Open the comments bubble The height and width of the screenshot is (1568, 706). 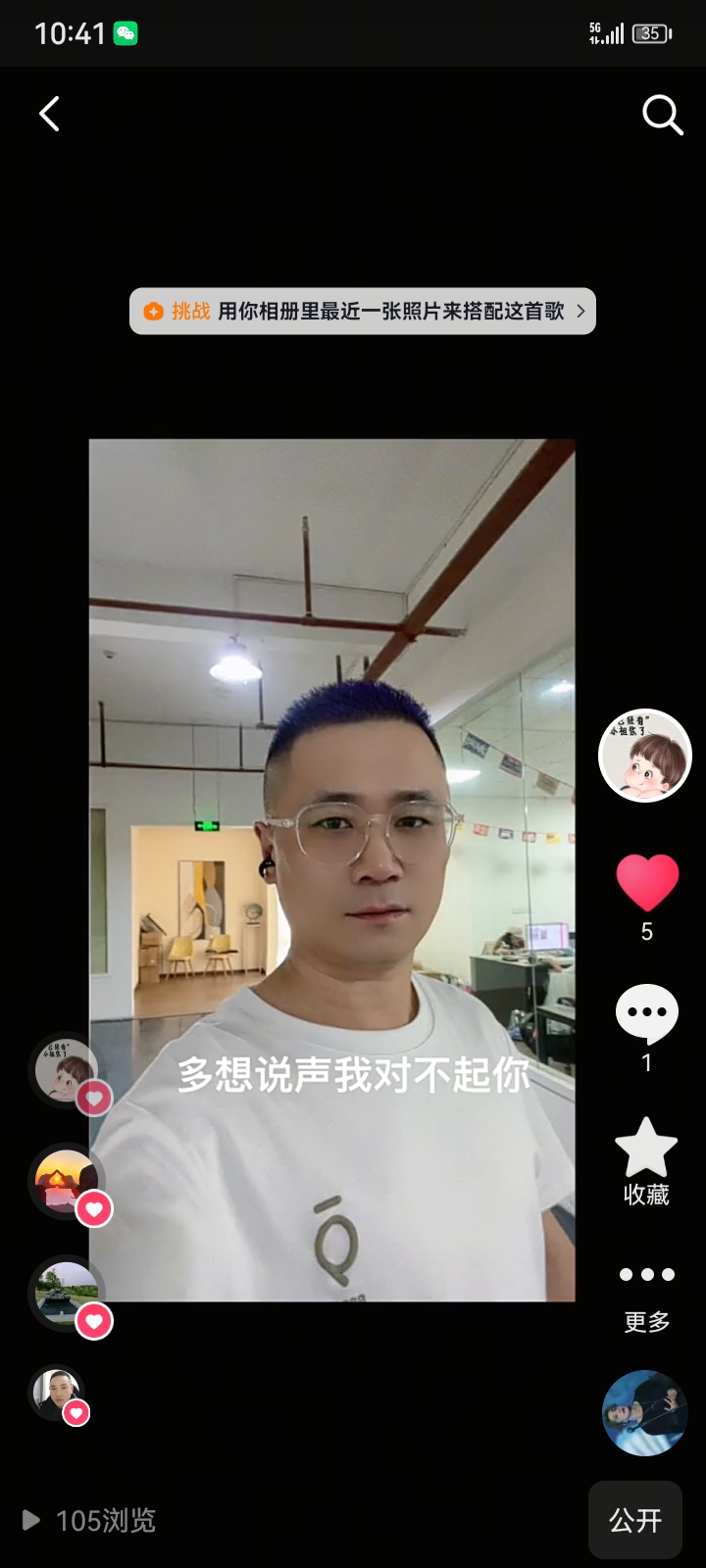647,1014
